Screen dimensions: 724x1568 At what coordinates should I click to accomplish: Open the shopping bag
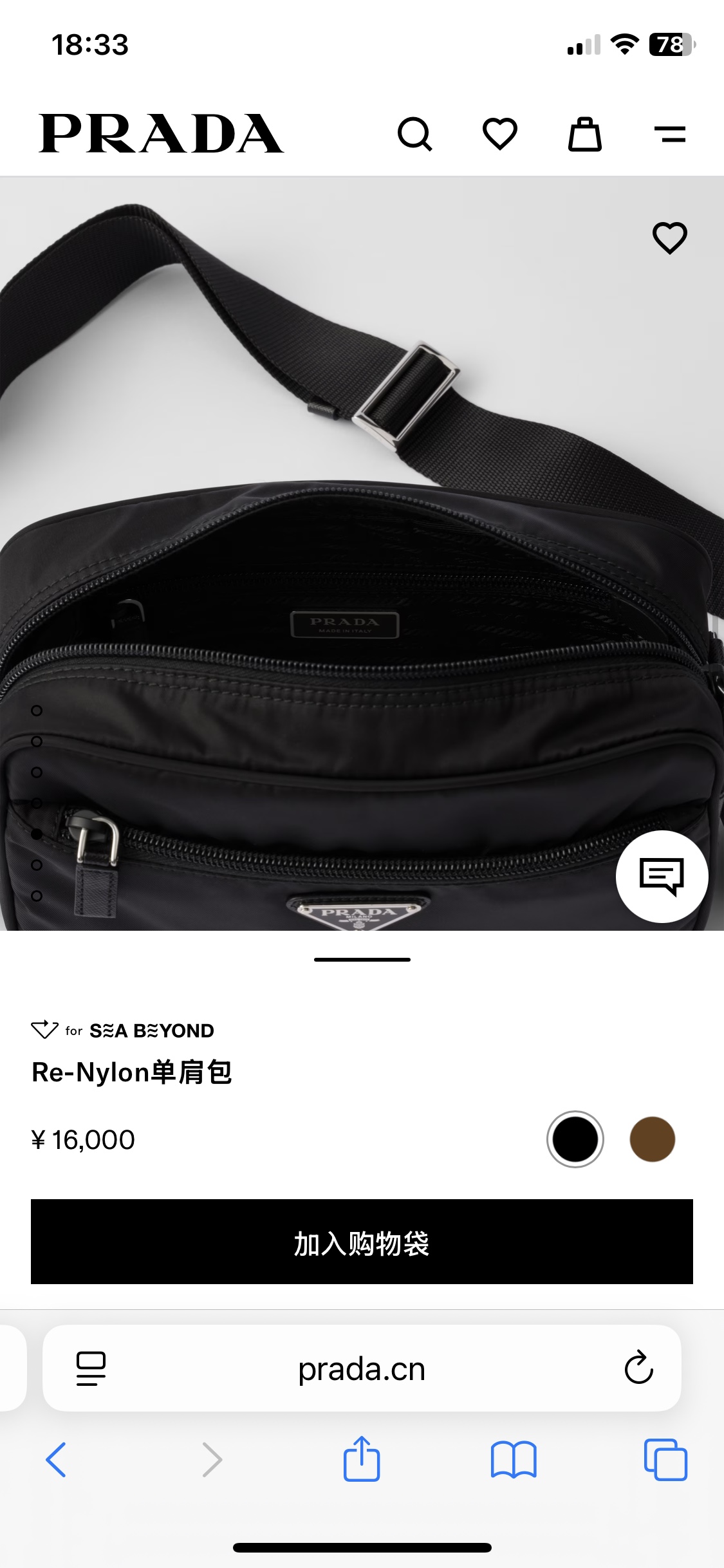pos(584,135)
